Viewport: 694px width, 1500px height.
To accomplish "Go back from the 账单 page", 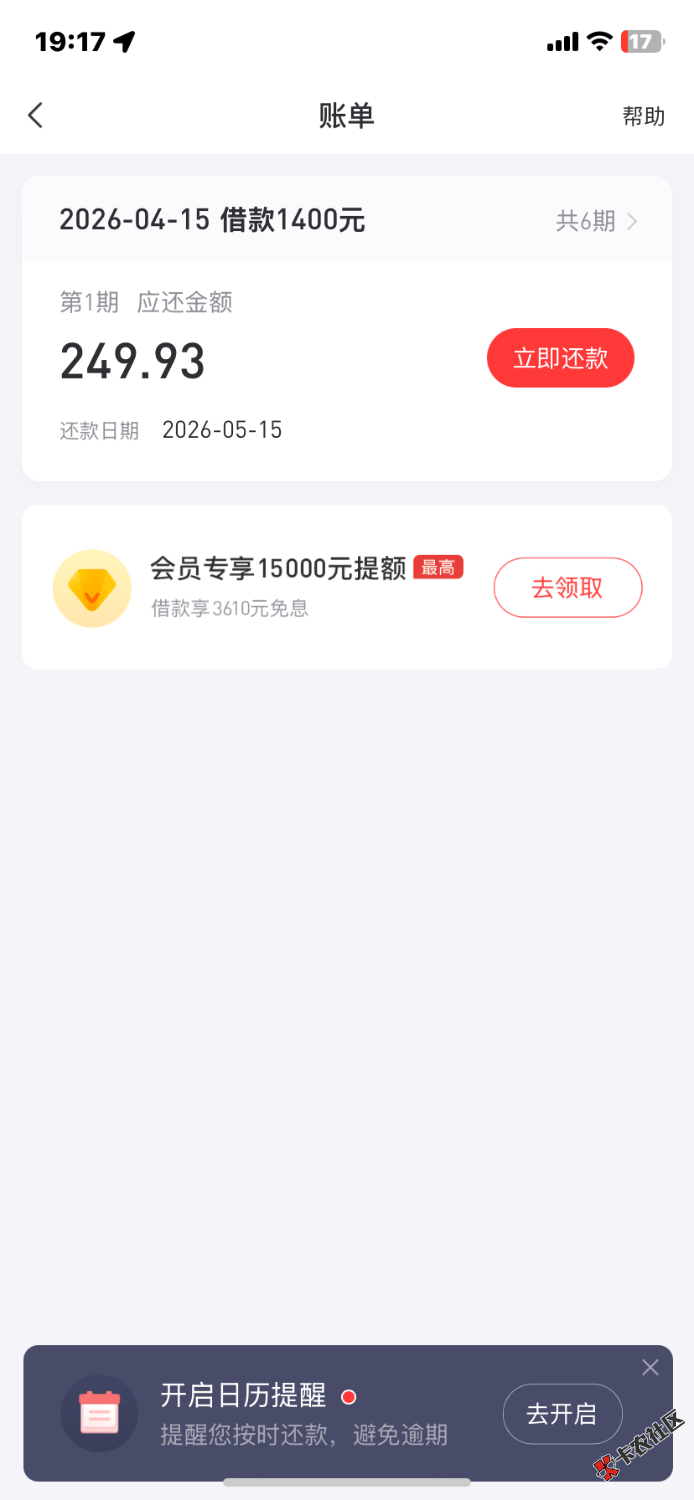I will 36,116.
